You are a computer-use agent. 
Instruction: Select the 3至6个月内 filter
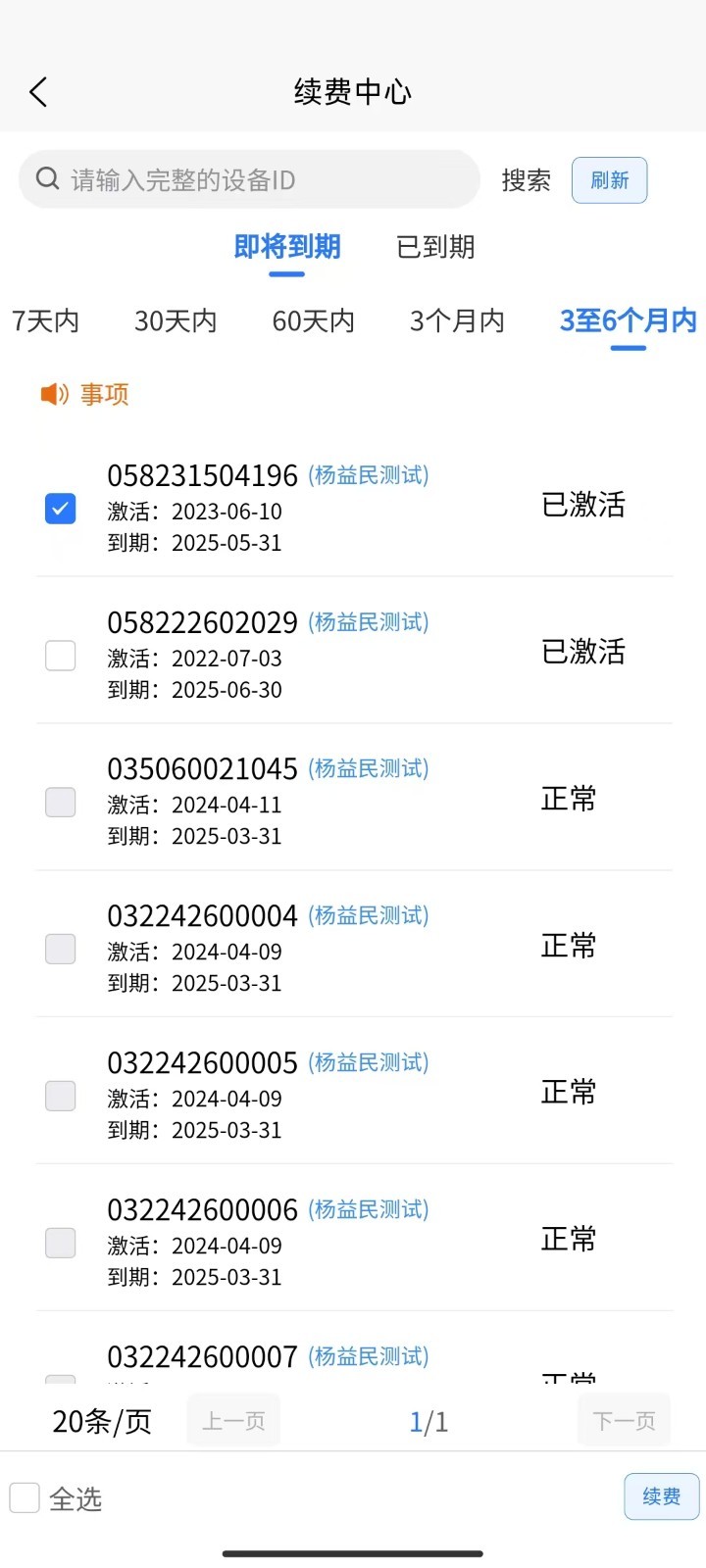628,320
